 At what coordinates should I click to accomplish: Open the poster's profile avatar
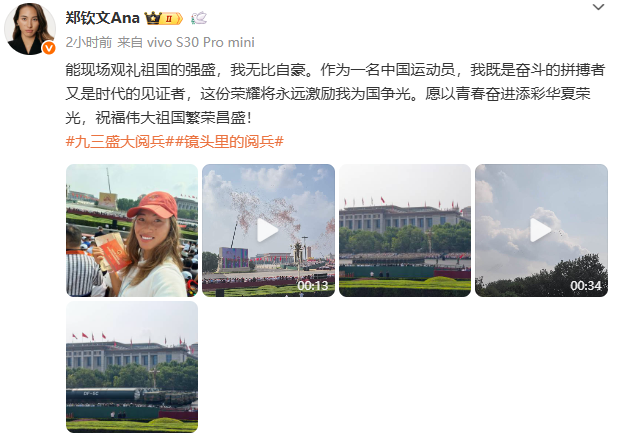coord(29,28)
